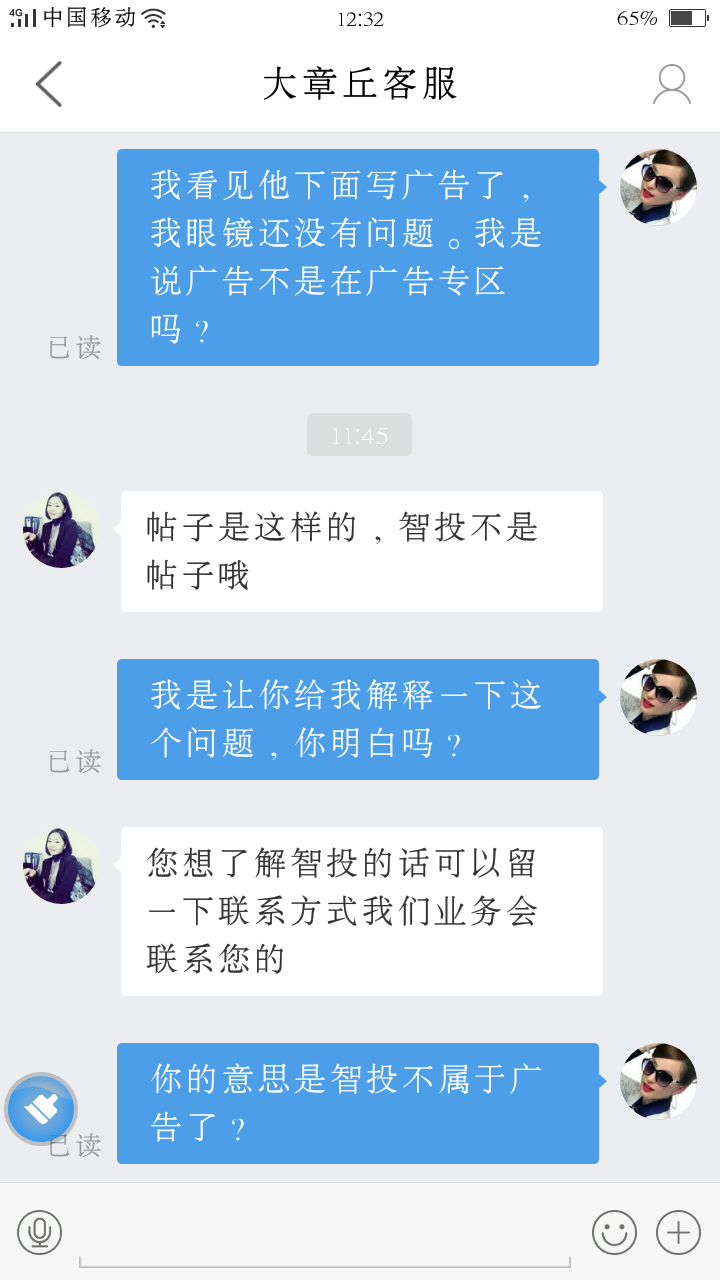The image size is (720, 1280).
Task: Tap the voice input microphone icon
Action: click(40, 1232)
